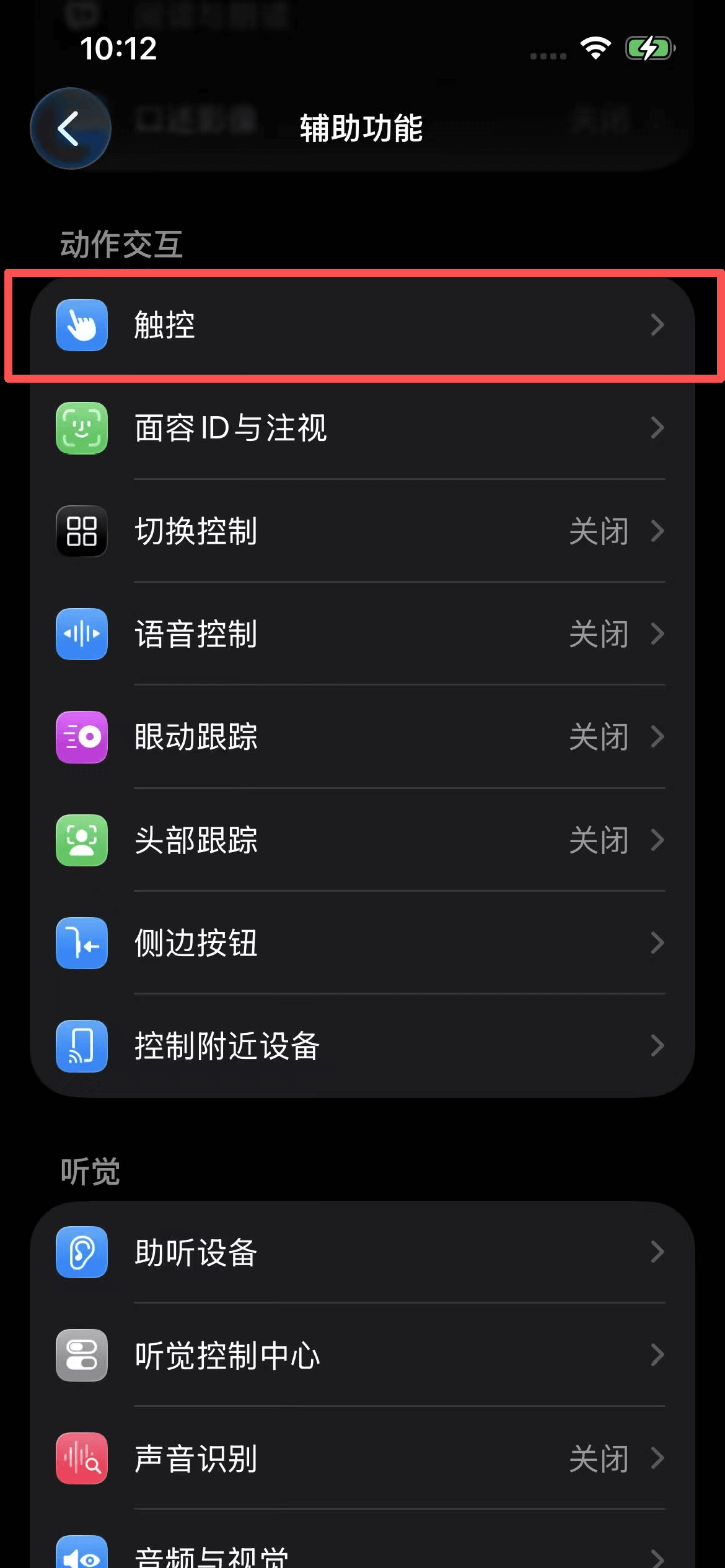
Task: Go back using the back arrow button
Action: coord(70,128)
